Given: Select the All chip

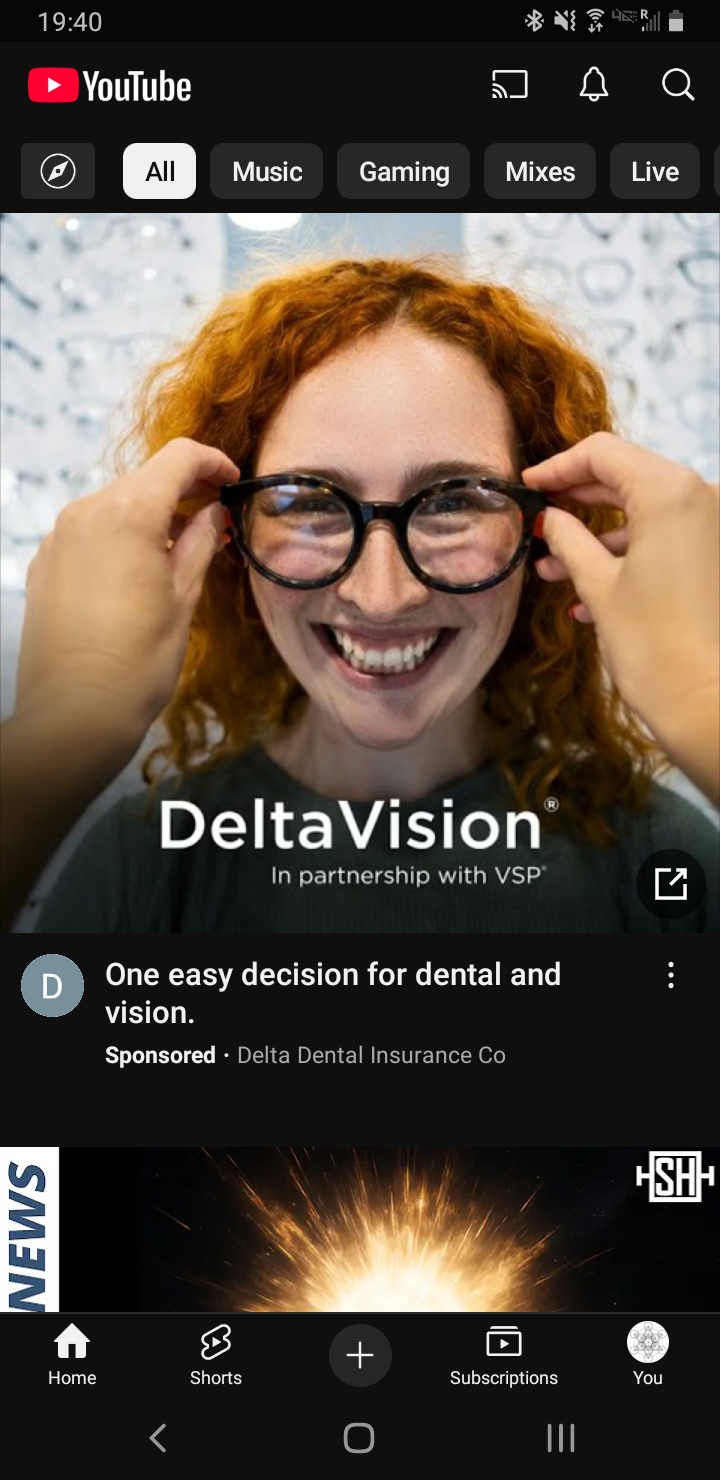Looking at the screenshot, I should 160,171.
